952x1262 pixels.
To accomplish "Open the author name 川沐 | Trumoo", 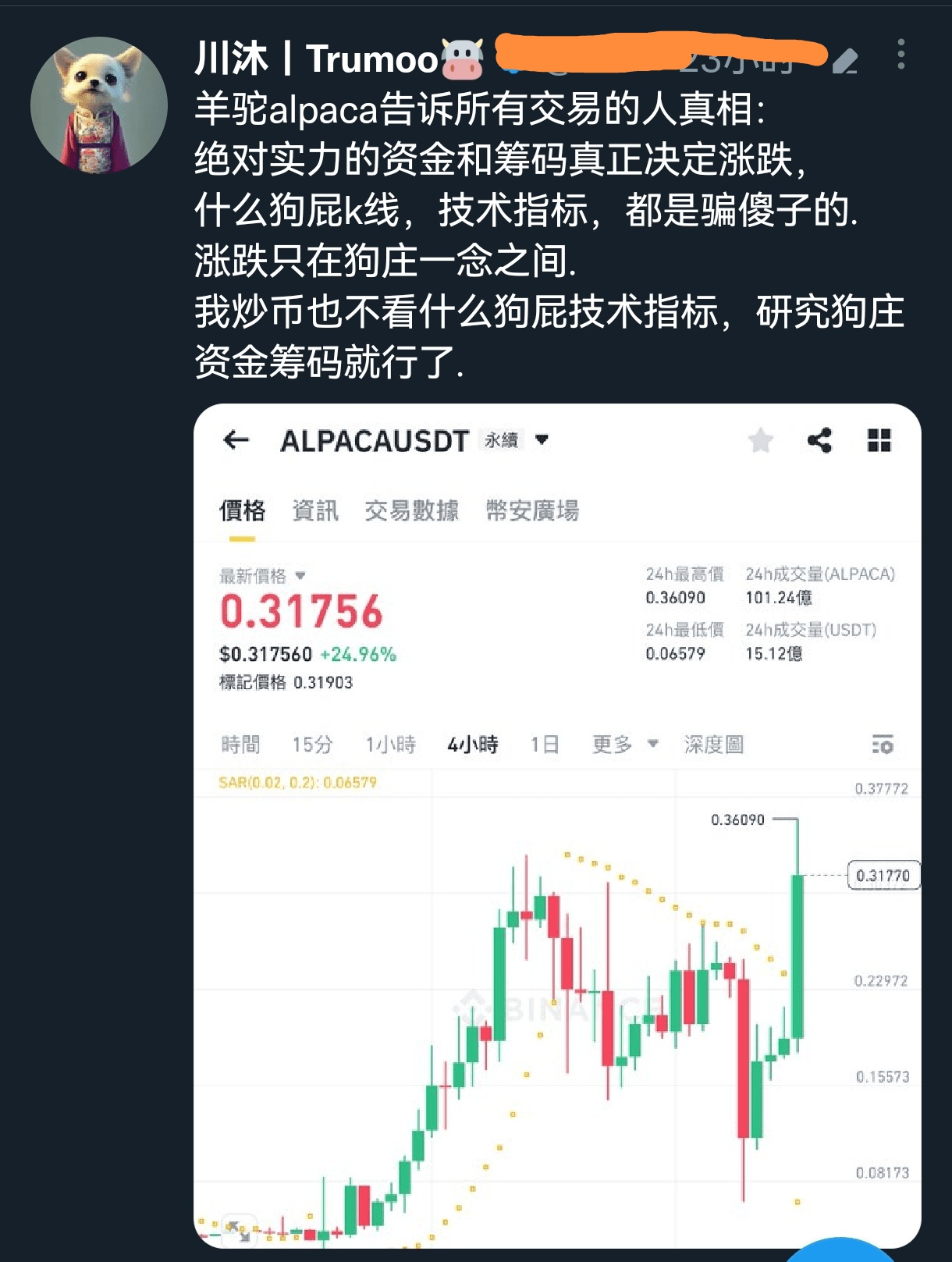I will pyautogui.click(x=318, y=59).
